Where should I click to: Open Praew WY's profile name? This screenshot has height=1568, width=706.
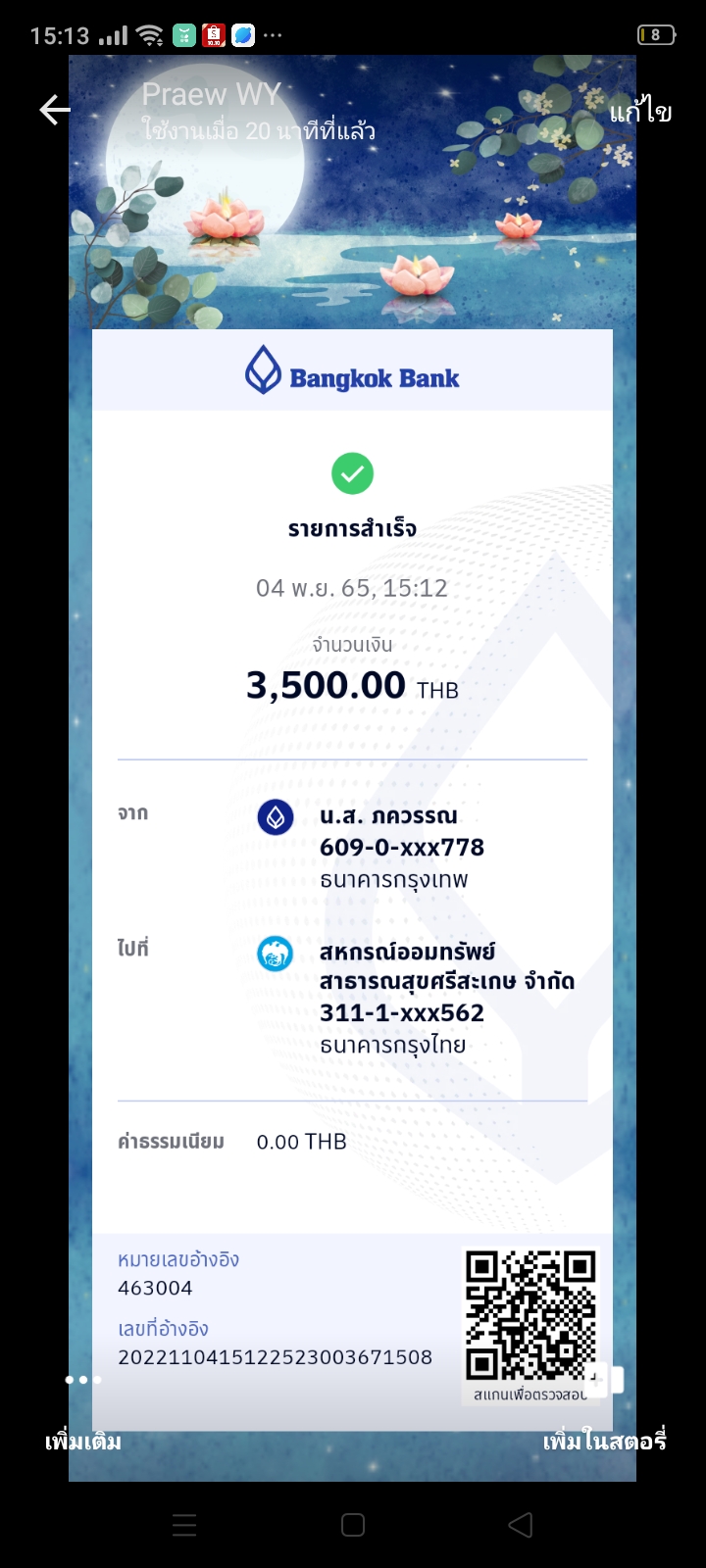pyautogui.click(x=211, y=94)
